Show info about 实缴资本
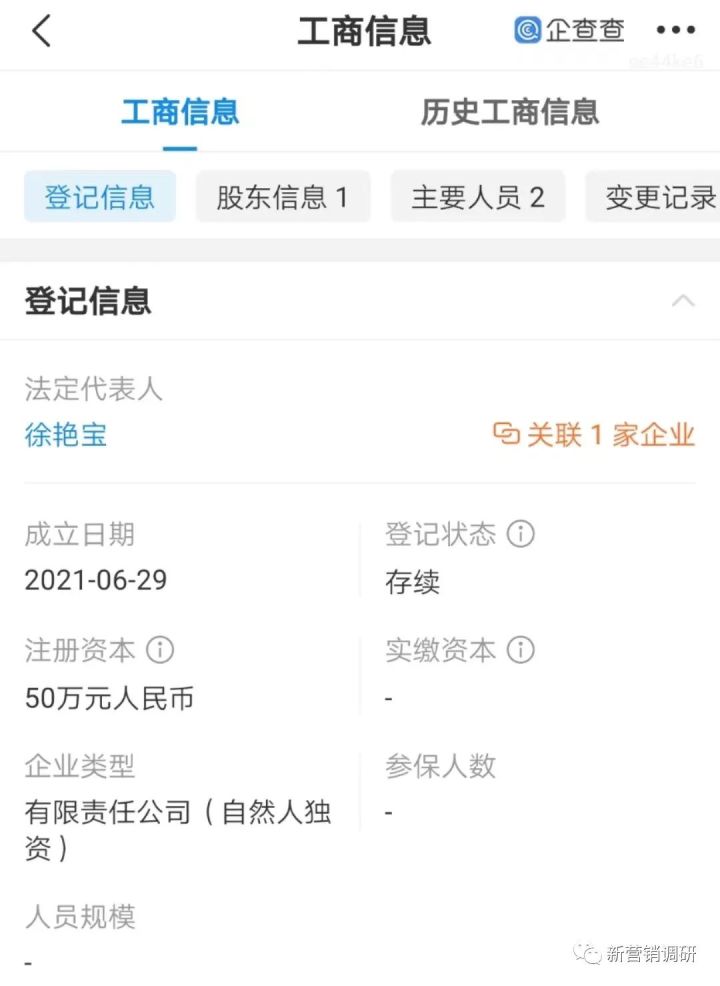This screenshot has width=720, height=986. pyautogui.click(x=520, y=650)
